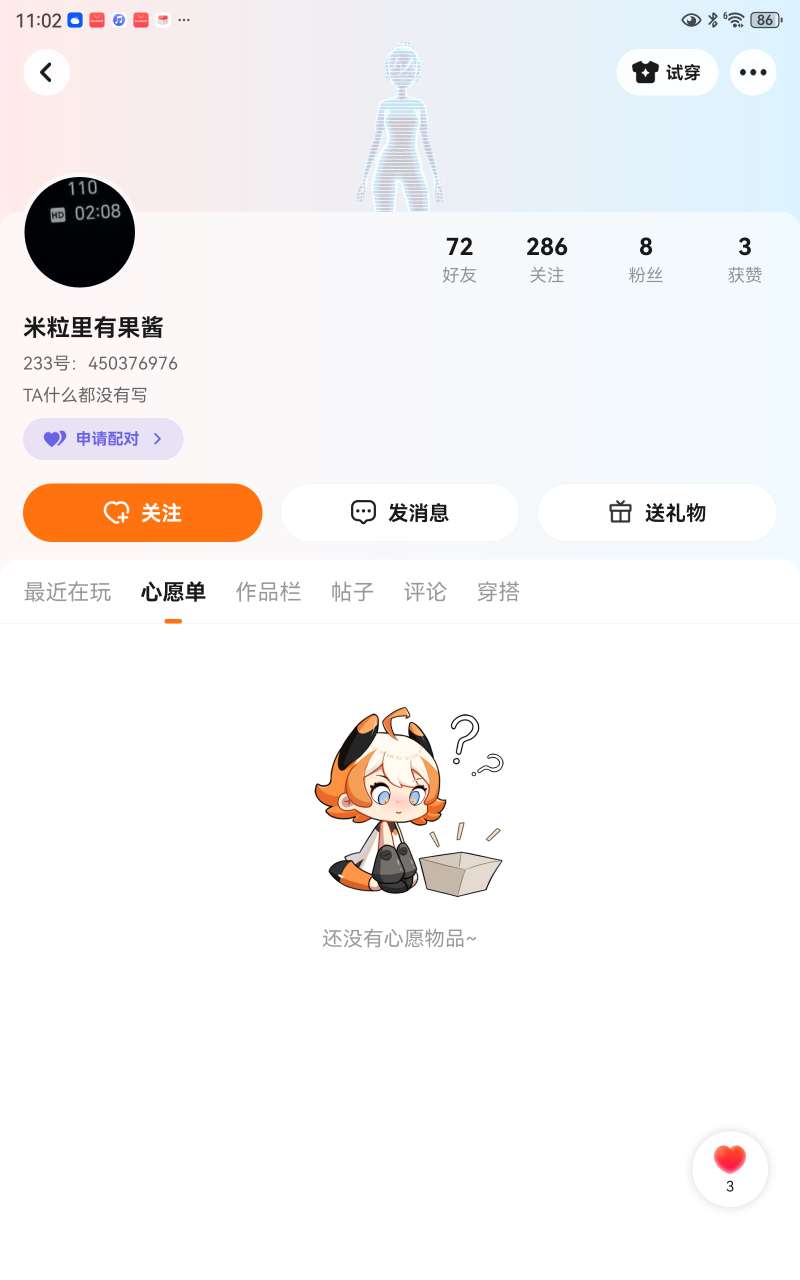Tap 送礼物 to send a gift

coord(657,513)
